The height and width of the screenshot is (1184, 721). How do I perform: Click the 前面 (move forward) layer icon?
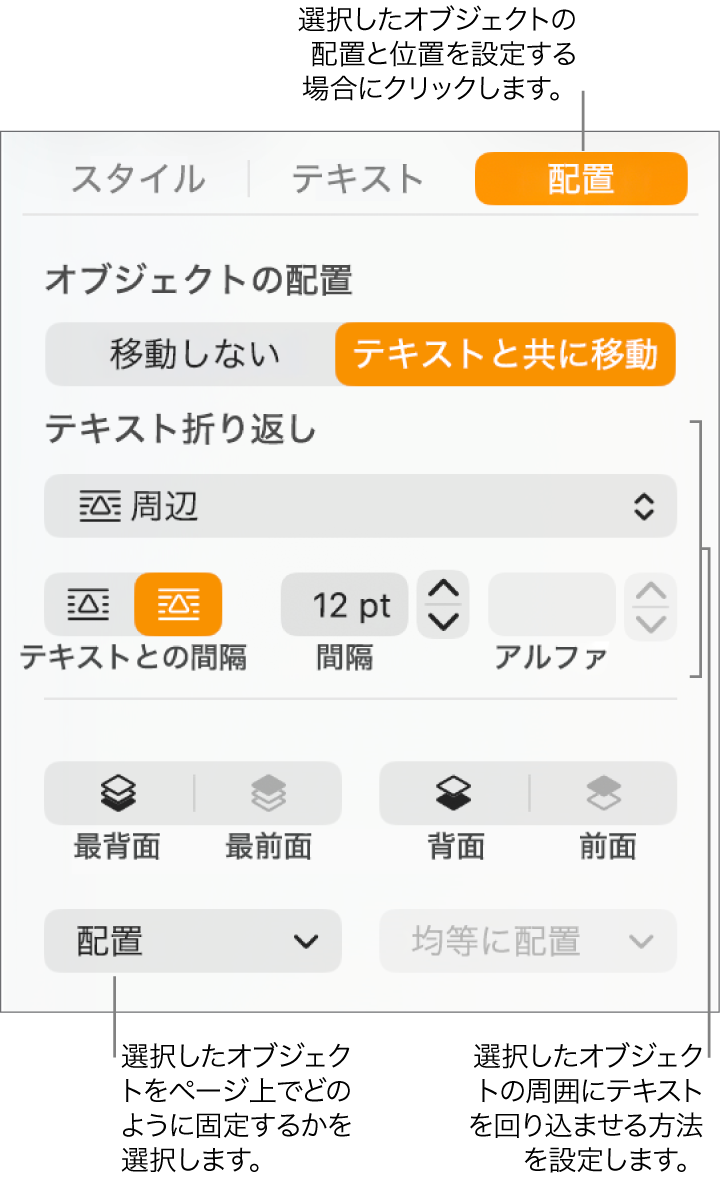(605, 793)
